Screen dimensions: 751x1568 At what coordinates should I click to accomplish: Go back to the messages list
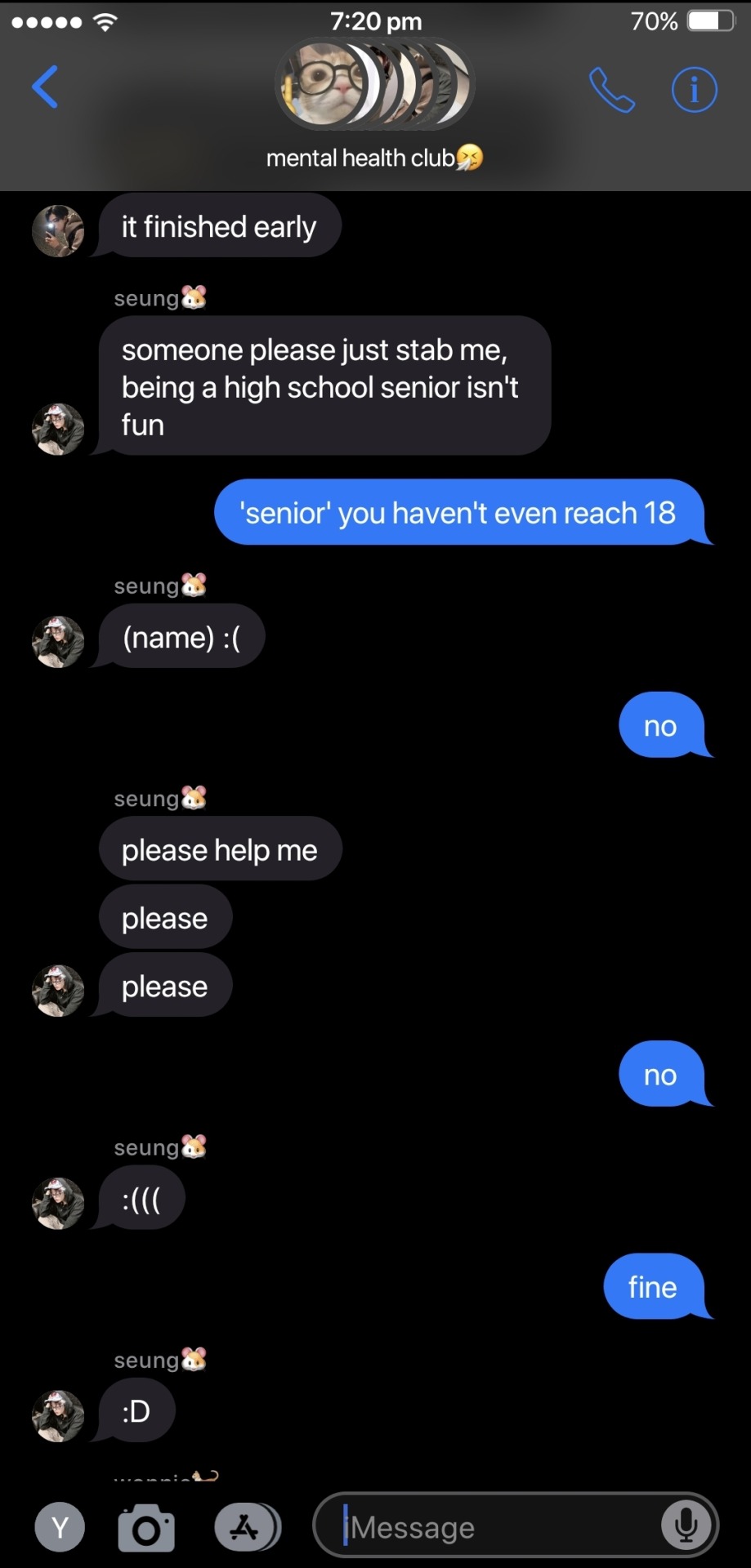click(45, 87)
